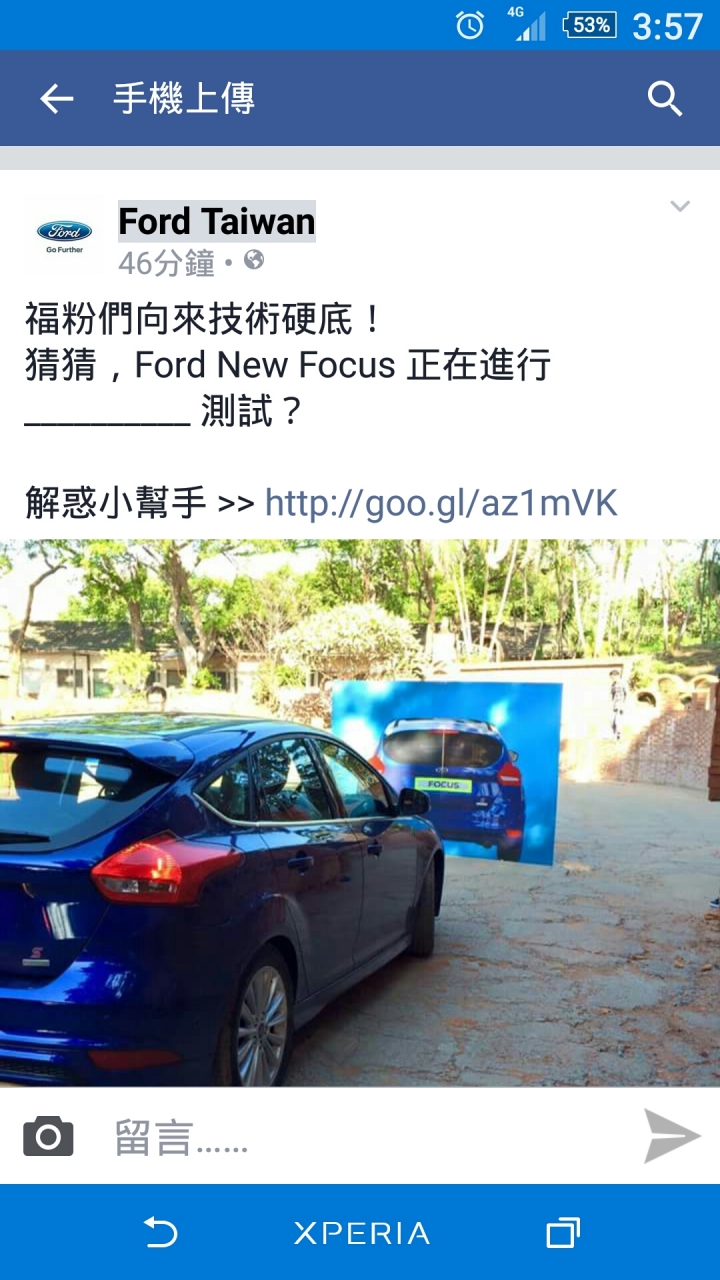
Task: Attach a photo with the camera icon
Action: tap(48, 1136)
